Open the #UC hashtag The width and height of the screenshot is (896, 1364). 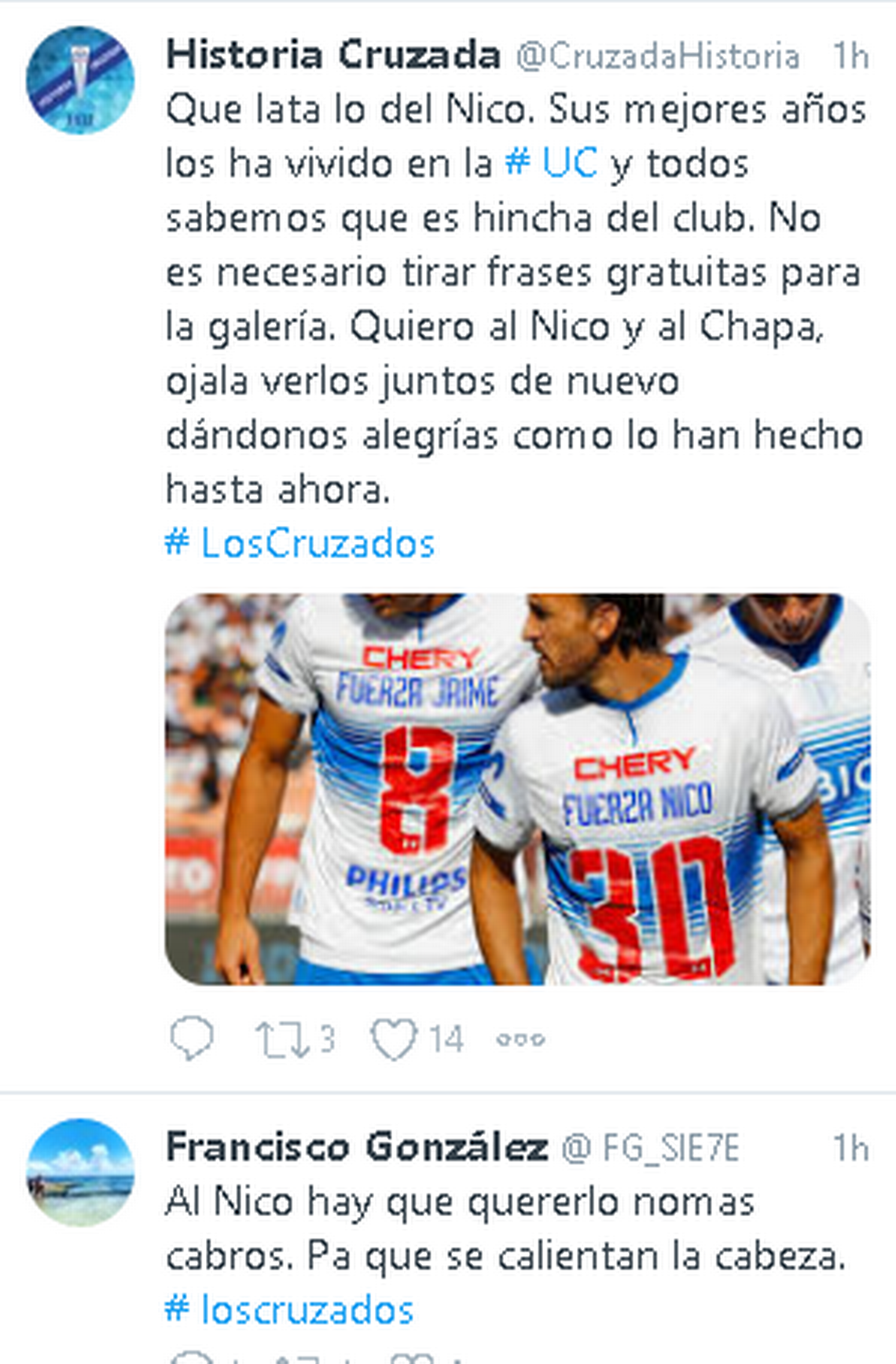coord(551,164)
